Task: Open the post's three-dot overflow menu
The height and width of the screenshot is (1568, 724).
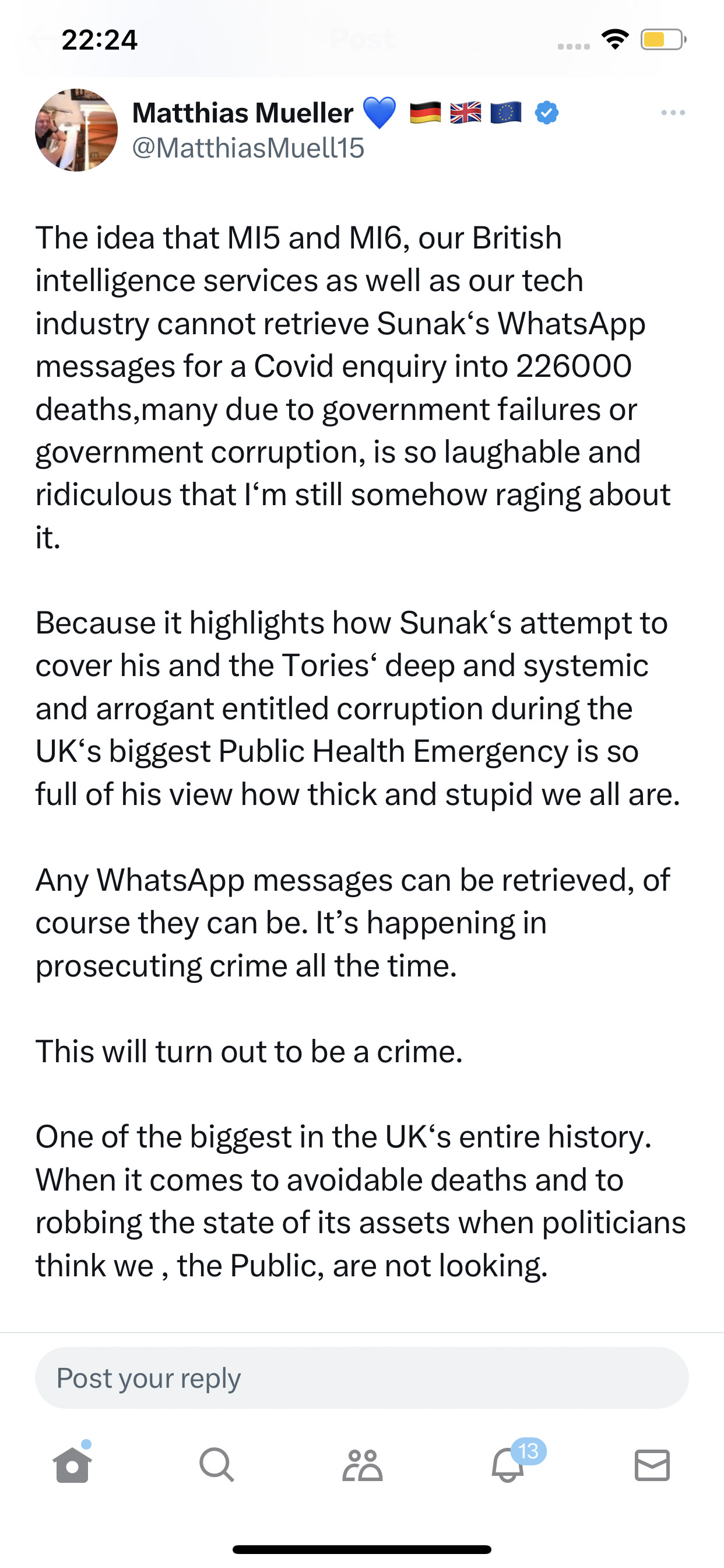Action: (673, 113)
